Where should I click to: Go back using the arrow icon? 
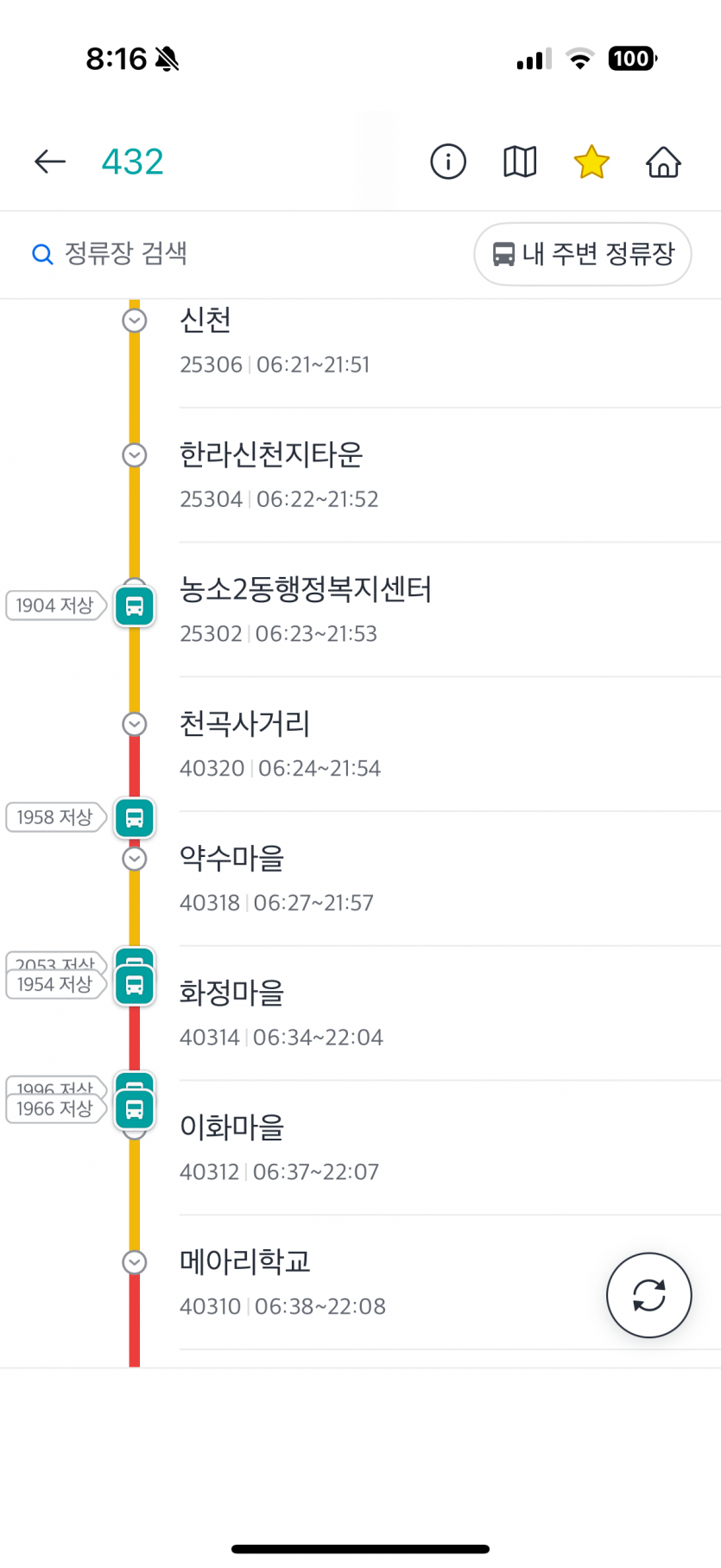tap(50, 162)
